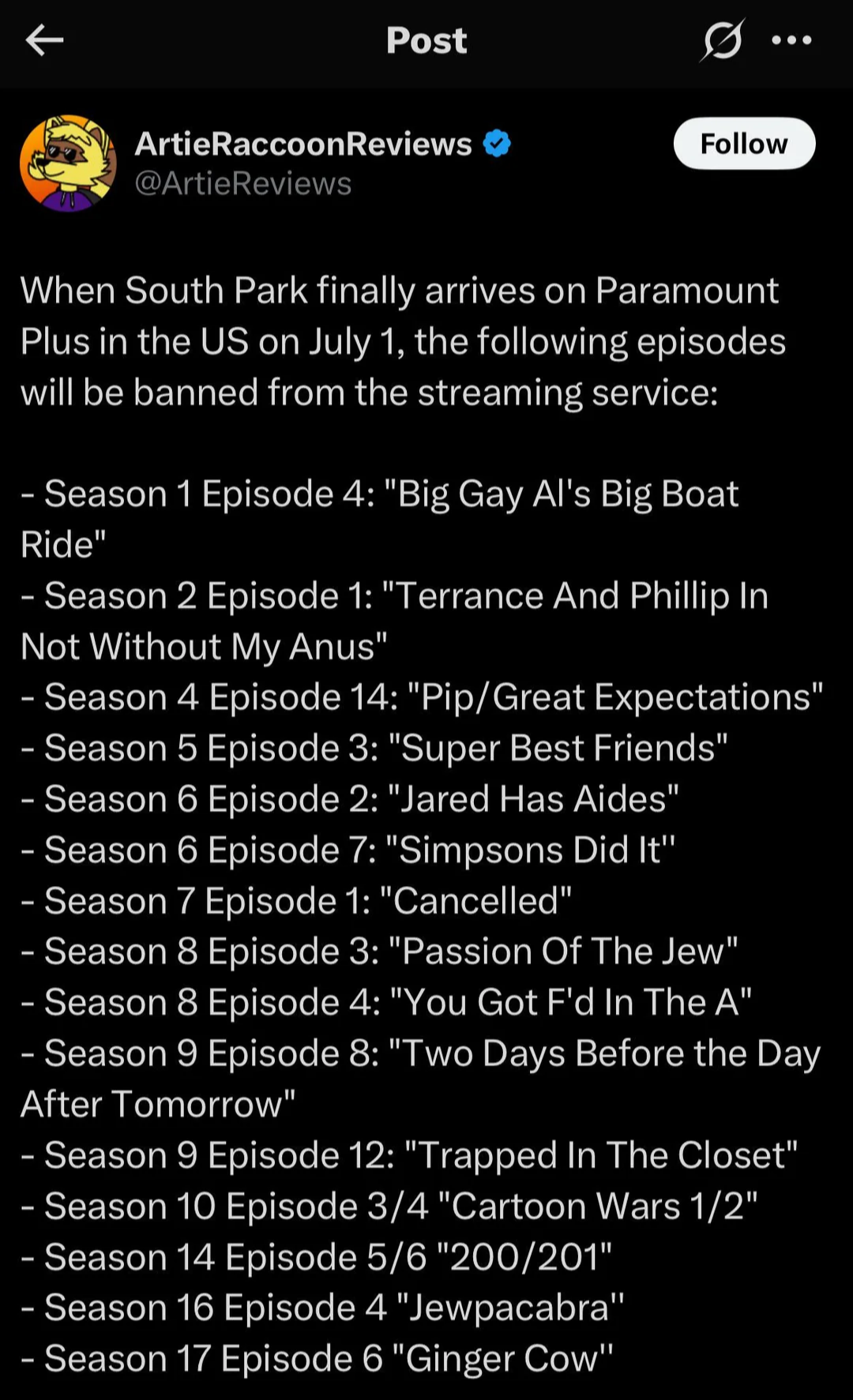This screenshot has width=853, height=1400.
Task: Open the @ArtieReviews profile
Action: pyautogui.click(x=243, y=184)
